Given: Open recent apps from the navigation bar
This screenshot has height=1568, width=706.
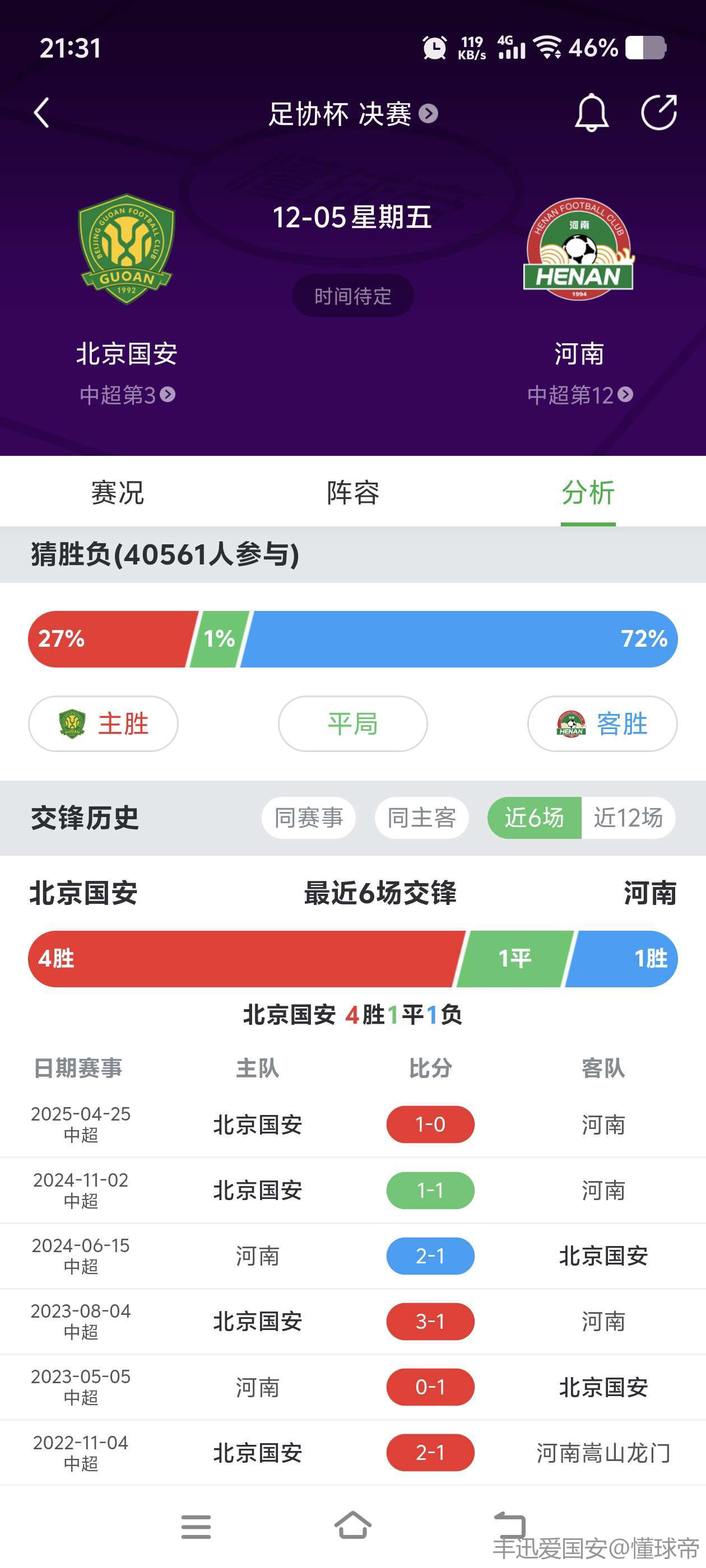Looking at the screenshot, I should pos(196,1527).
